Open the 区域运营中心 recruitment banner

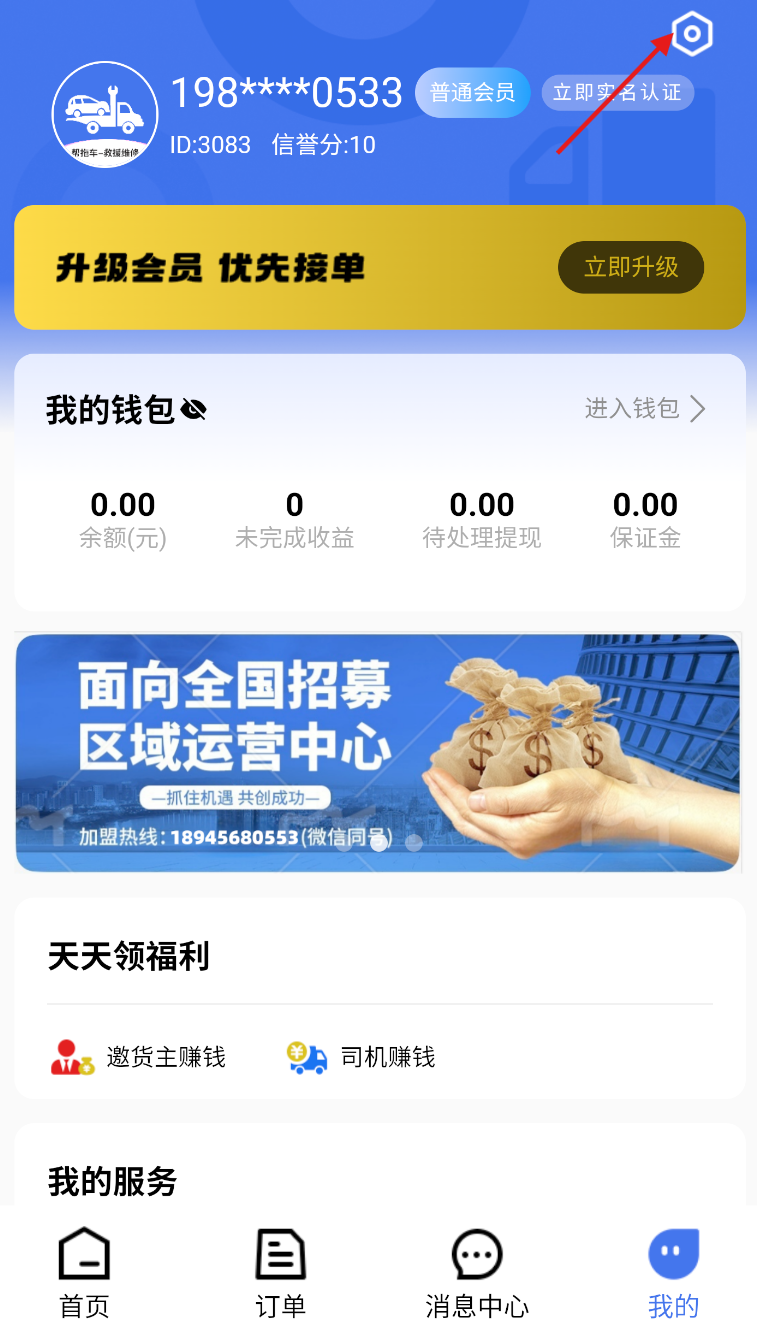[x=378, y=753]
